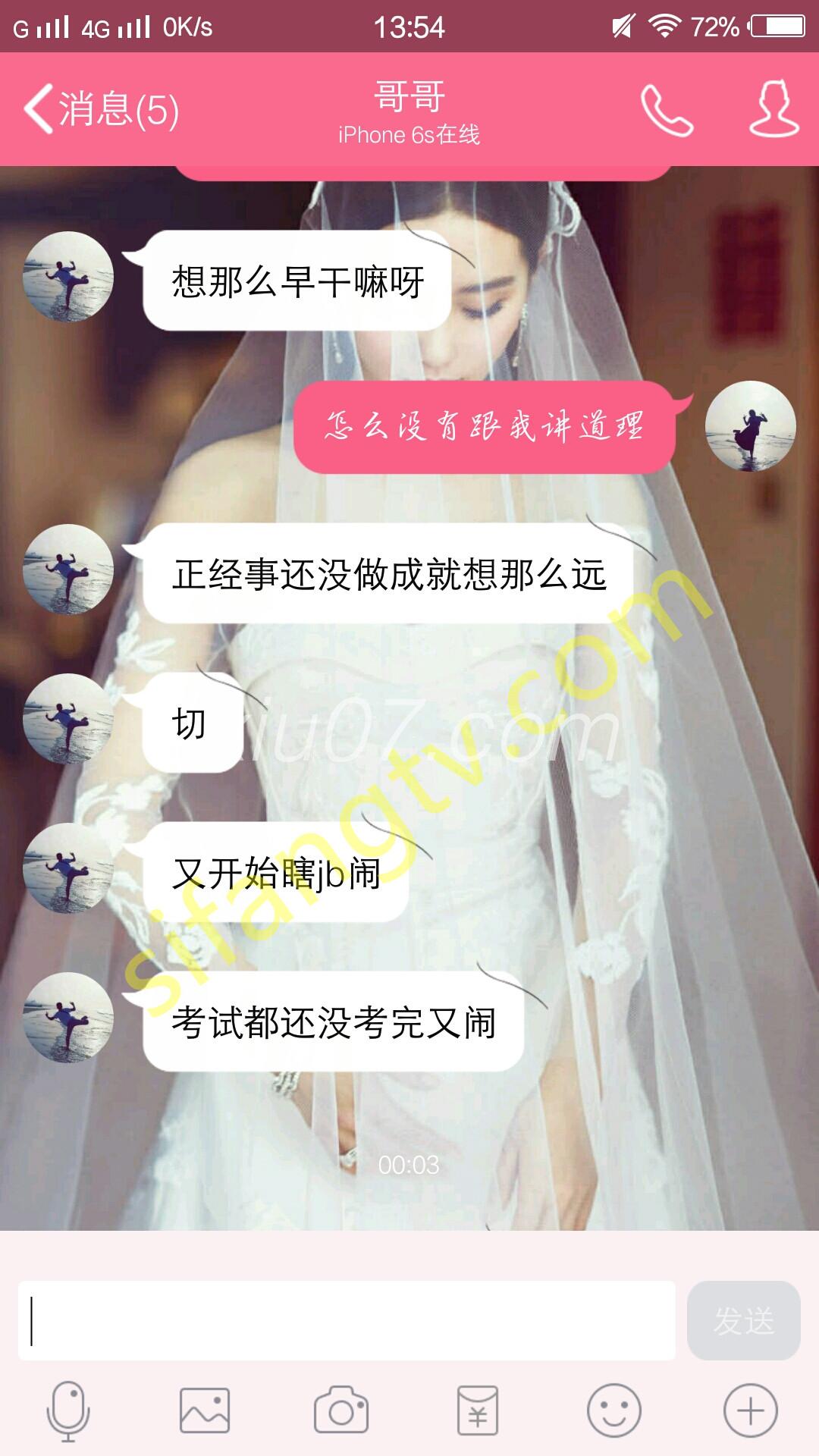This screenshot has width=819, height=1456.
Task: Open the voice message microphone
Action: [x=68, y=1411]
